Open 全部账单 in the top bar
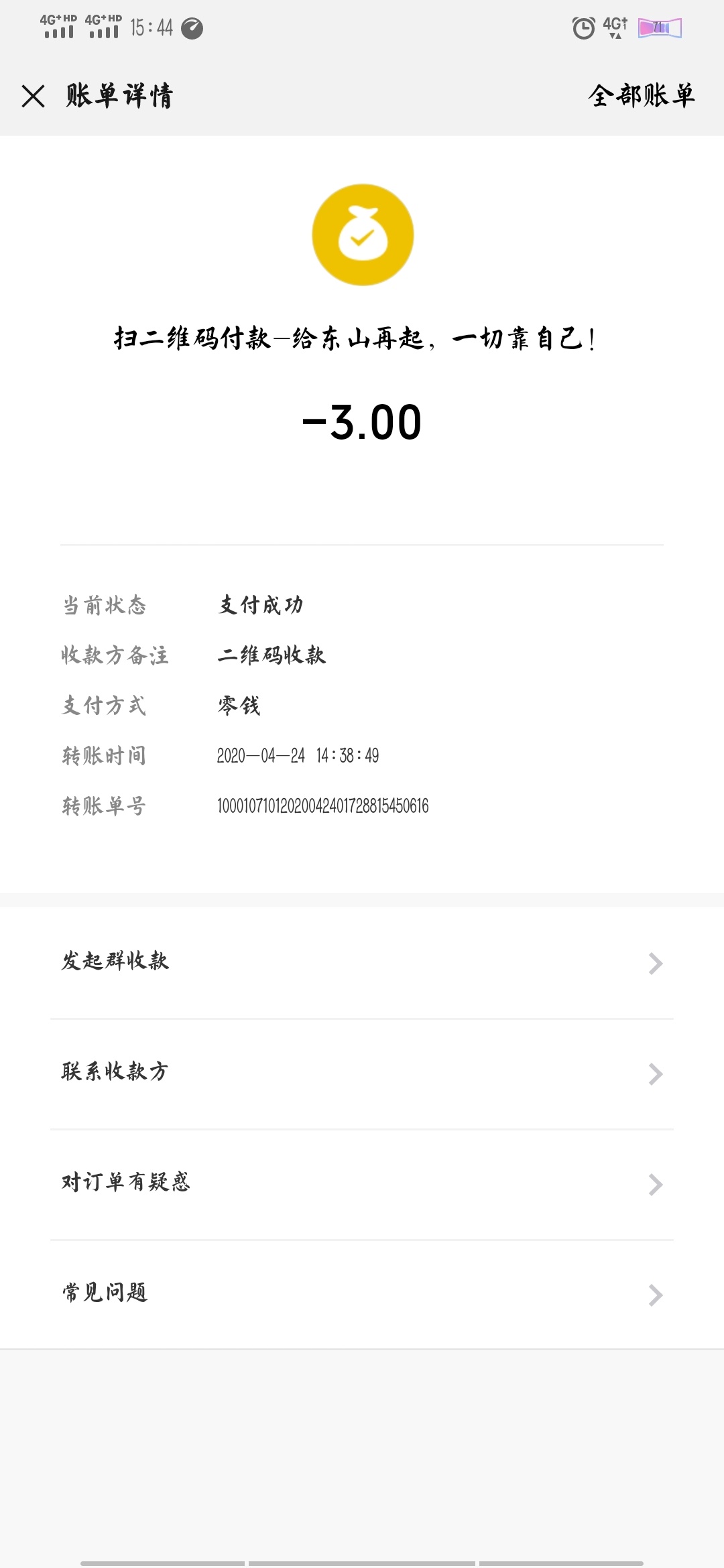 [642, 96]
